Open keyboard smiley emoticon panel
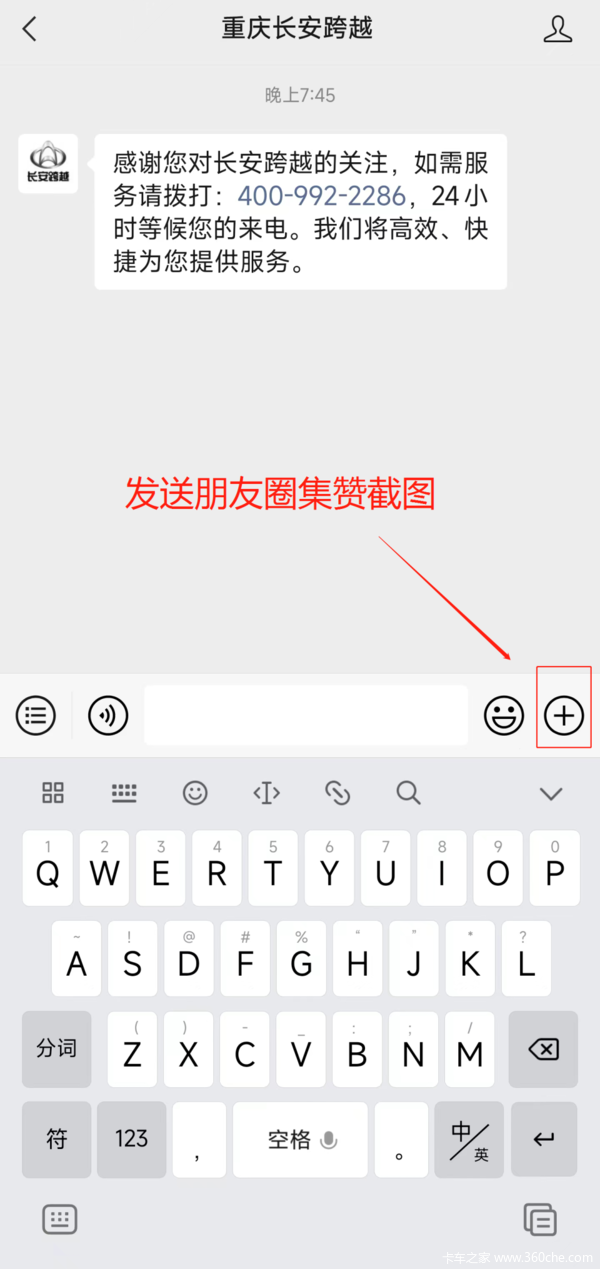Screen dimensions: 600x1269 click(x=195, y=793)
